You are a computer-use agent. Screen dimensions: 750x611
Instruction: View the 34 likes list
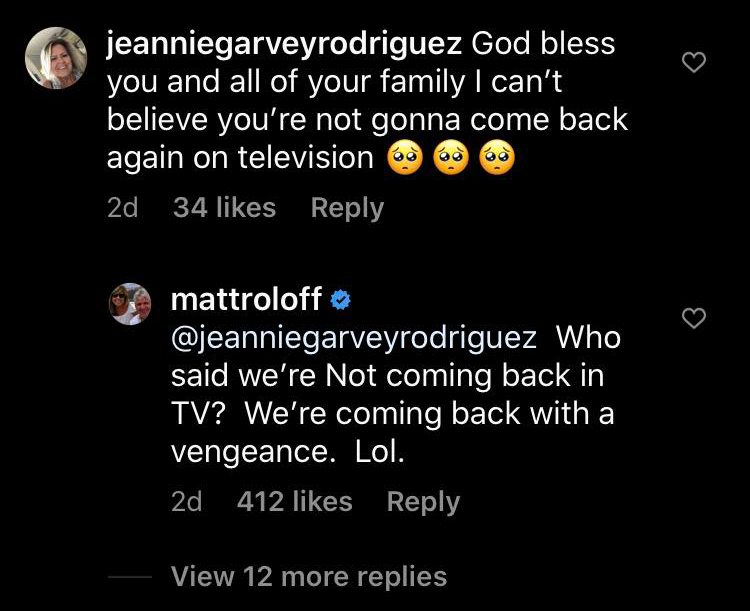click(224, 208)
